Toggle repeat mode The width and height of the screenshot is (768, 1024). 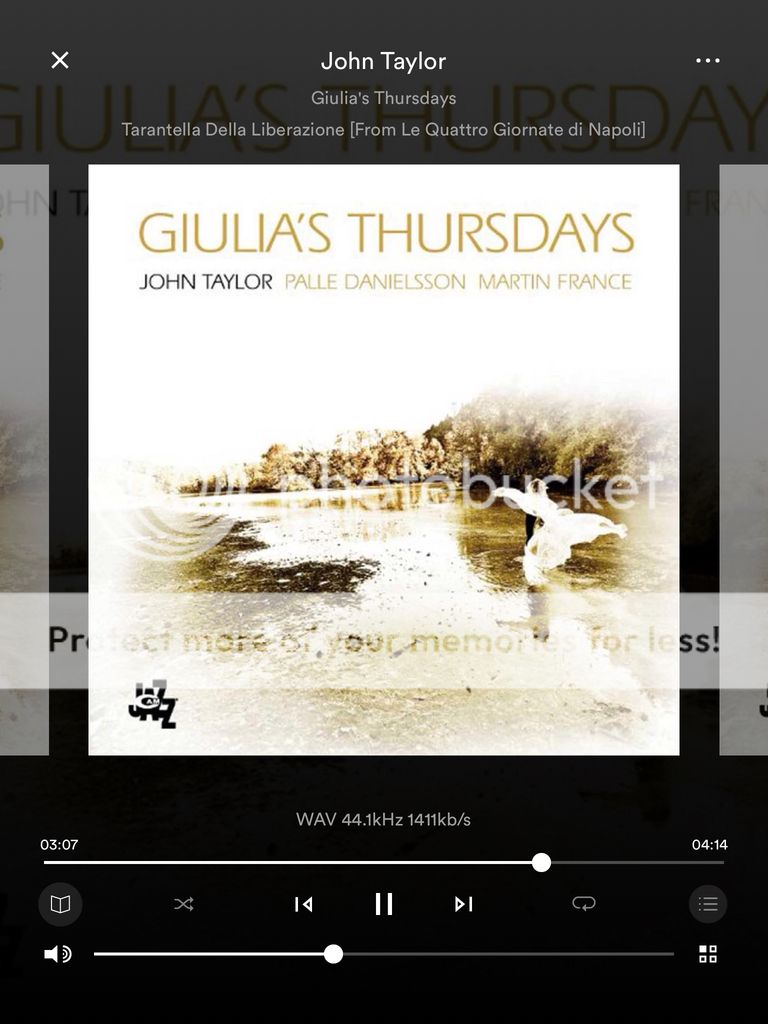tap(584, 904)
